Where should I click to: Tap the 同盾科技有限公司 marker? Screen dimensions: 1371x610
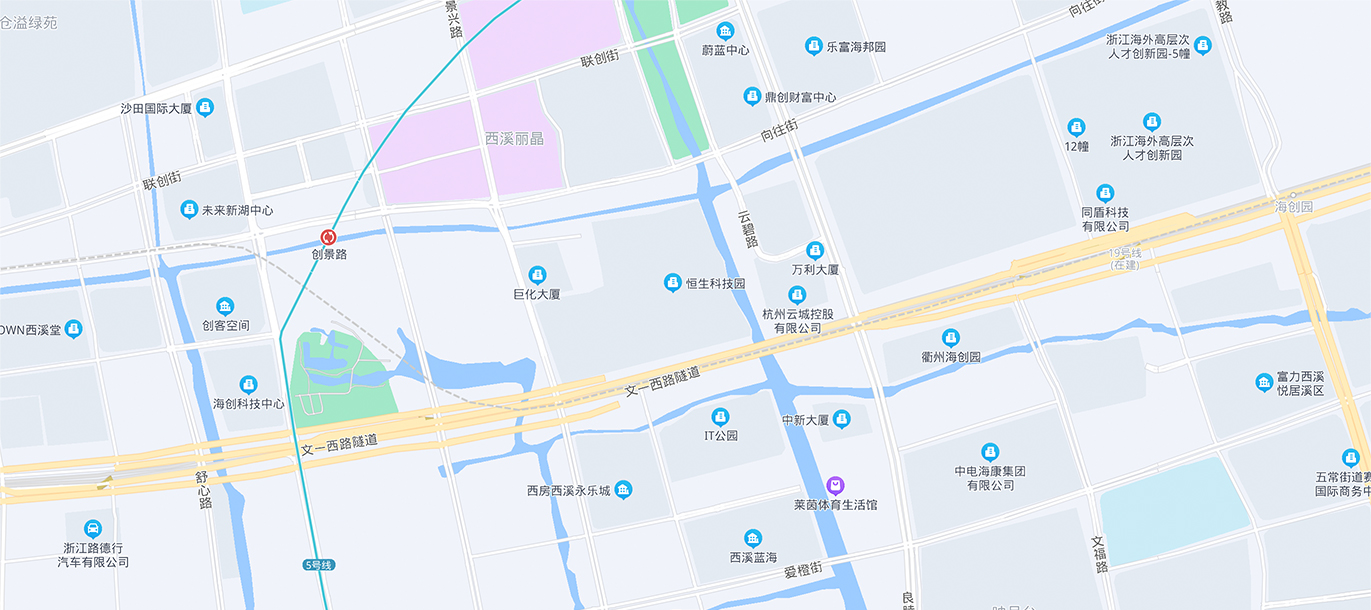pos(1105,193)
